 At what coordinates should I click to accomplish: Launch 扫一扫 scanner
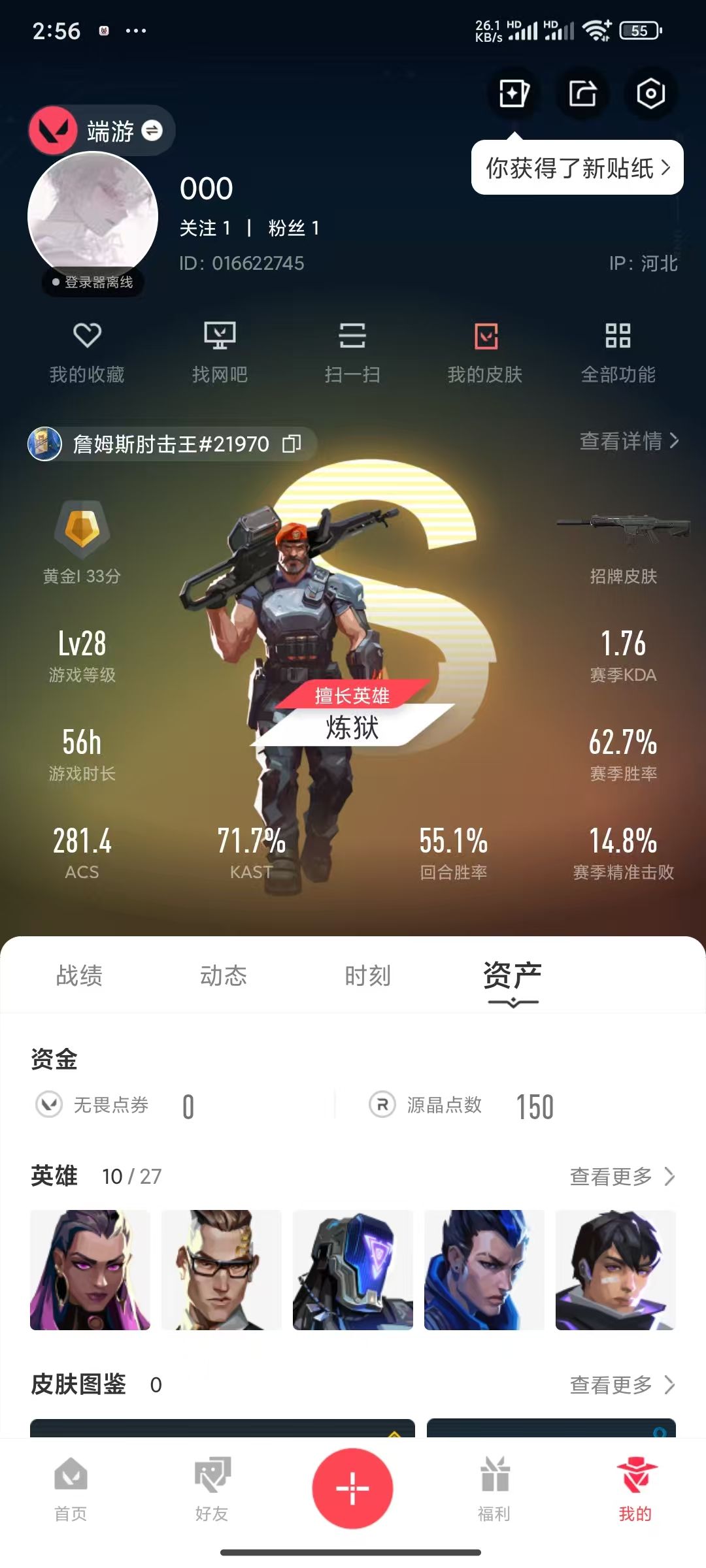(x=352, y=353)
